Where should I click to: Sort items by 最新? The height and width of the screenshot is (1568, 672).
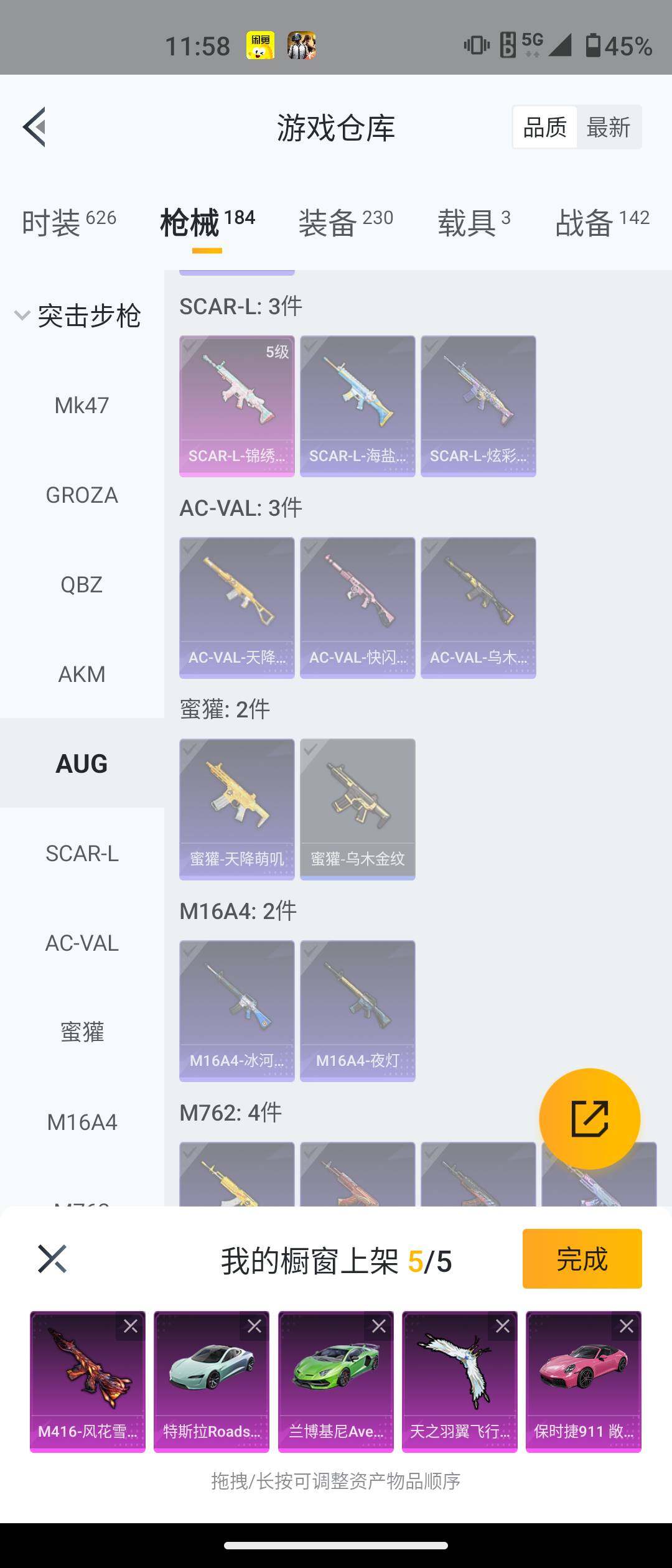click(x=608, y=128)
